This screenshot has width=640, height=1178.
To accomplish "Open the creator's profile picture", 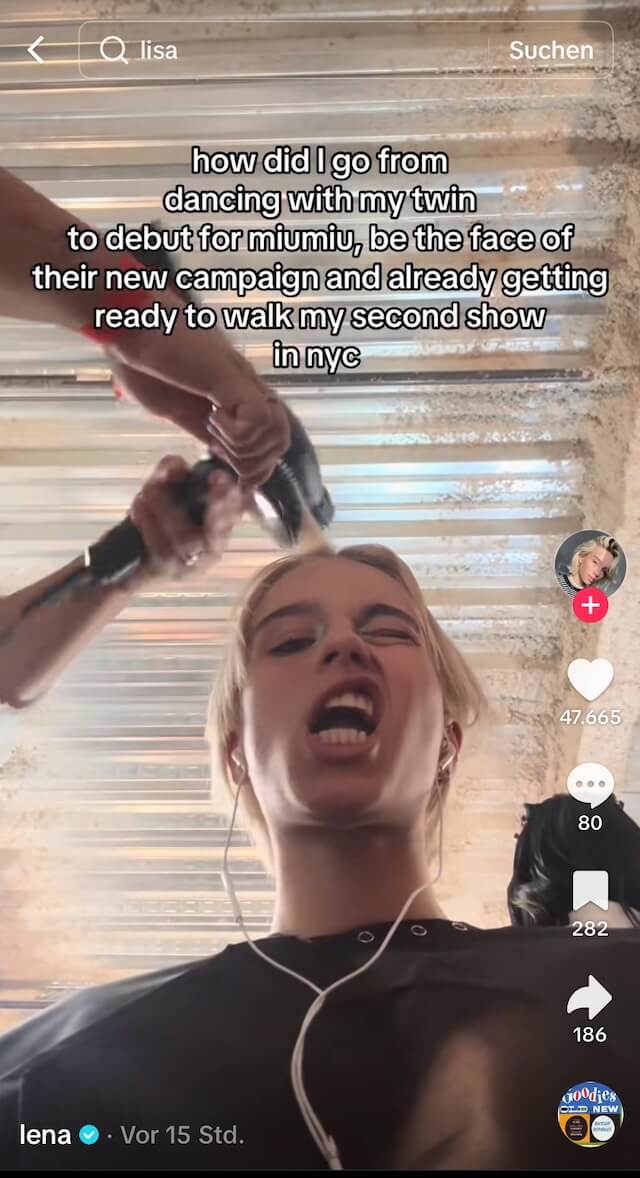I will pyautogui.click(x=590, y=565).
